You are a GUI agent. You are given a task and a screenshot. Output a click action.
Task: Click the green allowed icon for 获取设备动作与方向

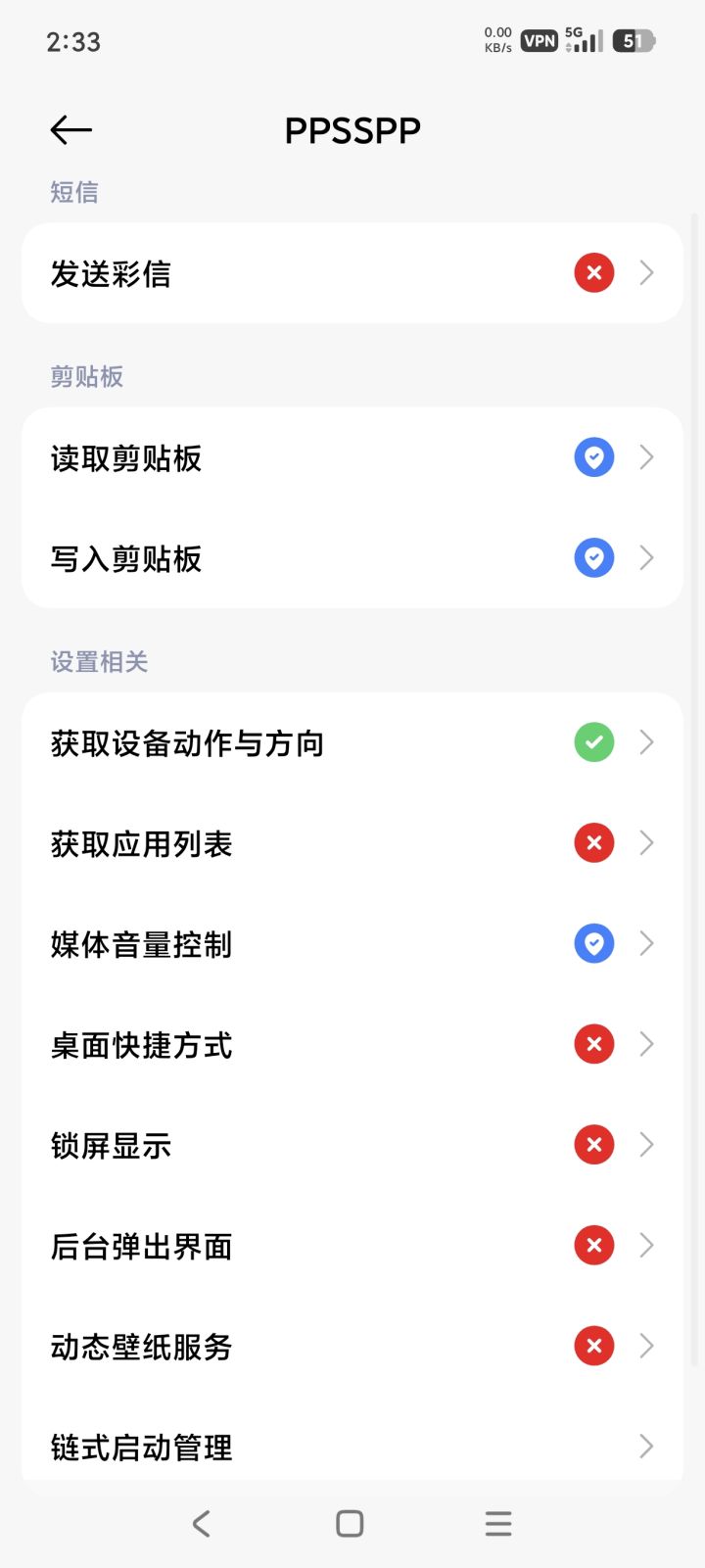tap(592, 742)
